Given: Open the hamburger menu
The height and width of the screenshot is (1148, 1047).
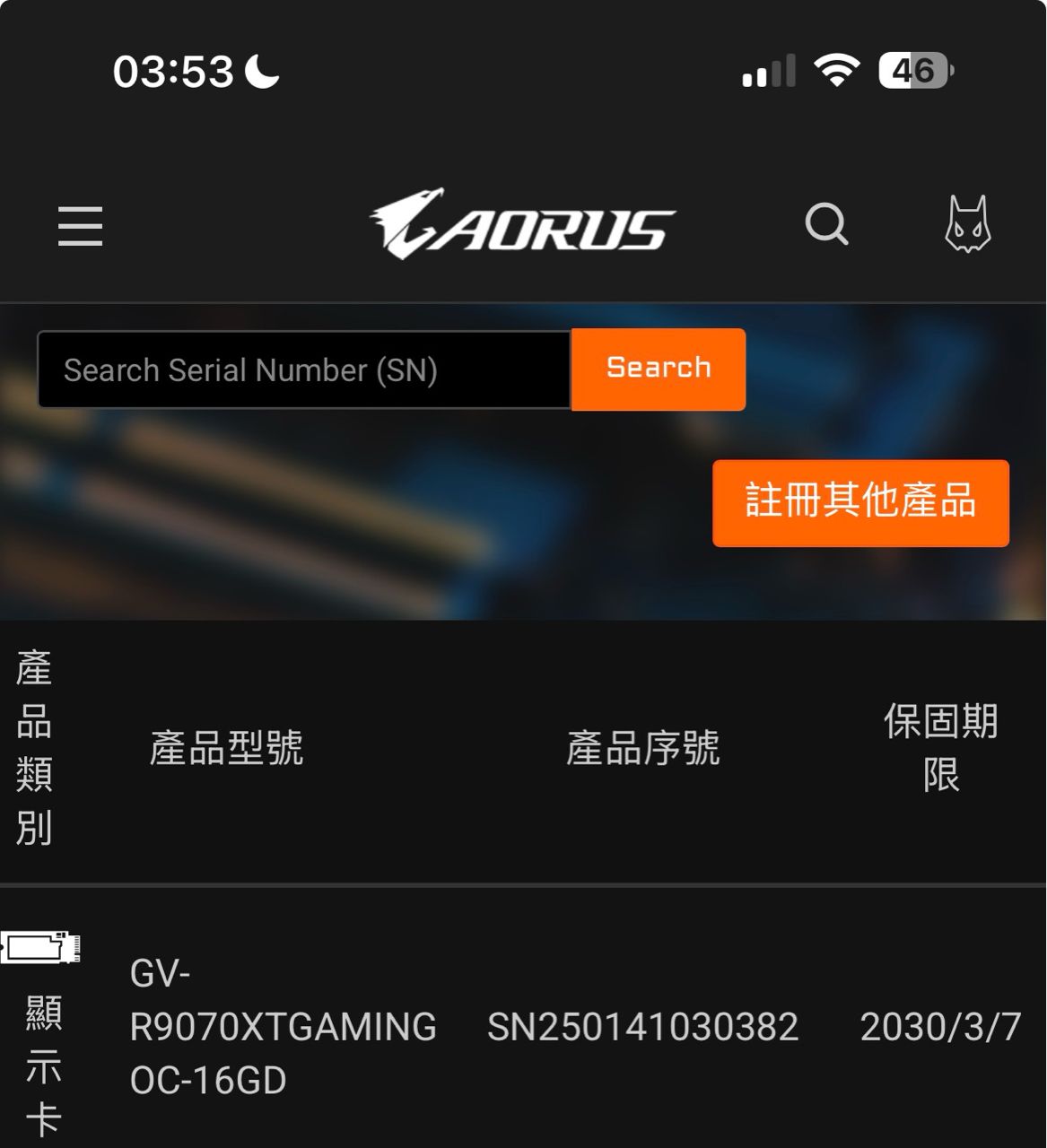Looking at the screenshot, I should [80, 225].
